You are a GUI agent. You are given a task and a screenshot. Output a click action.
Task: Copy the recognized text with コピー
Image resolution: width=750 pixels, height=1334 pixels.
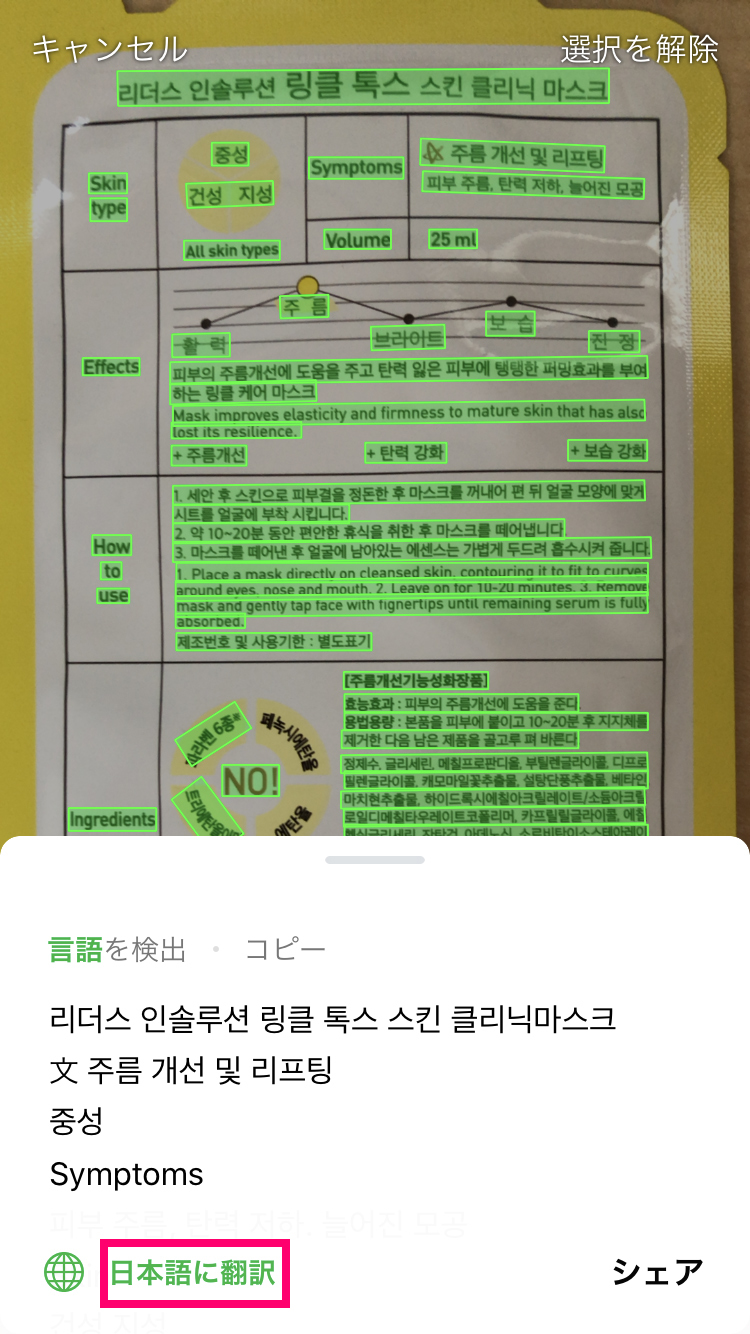pos(285,949)
